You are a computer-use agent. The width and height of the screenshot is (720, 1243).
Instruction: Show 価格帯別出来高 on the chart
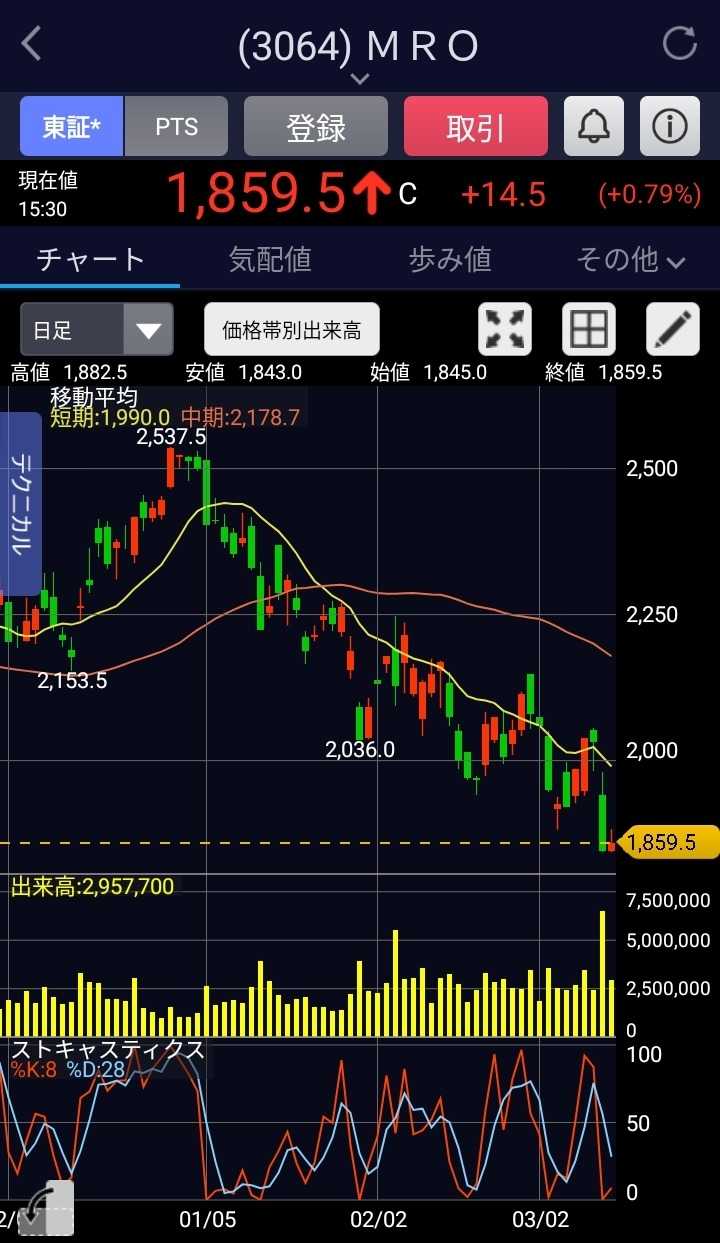click(292, 330)
